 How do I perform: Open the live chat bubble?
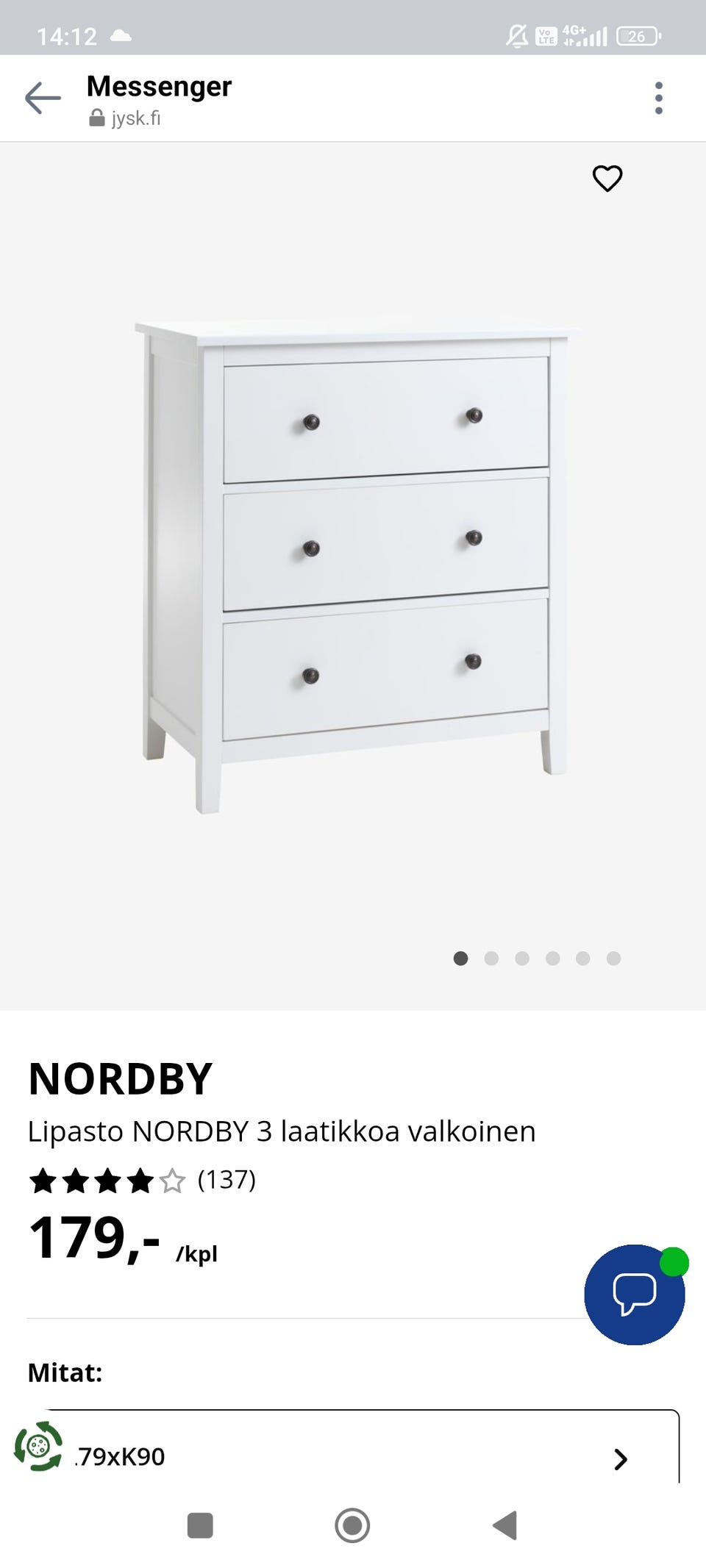634,1295
